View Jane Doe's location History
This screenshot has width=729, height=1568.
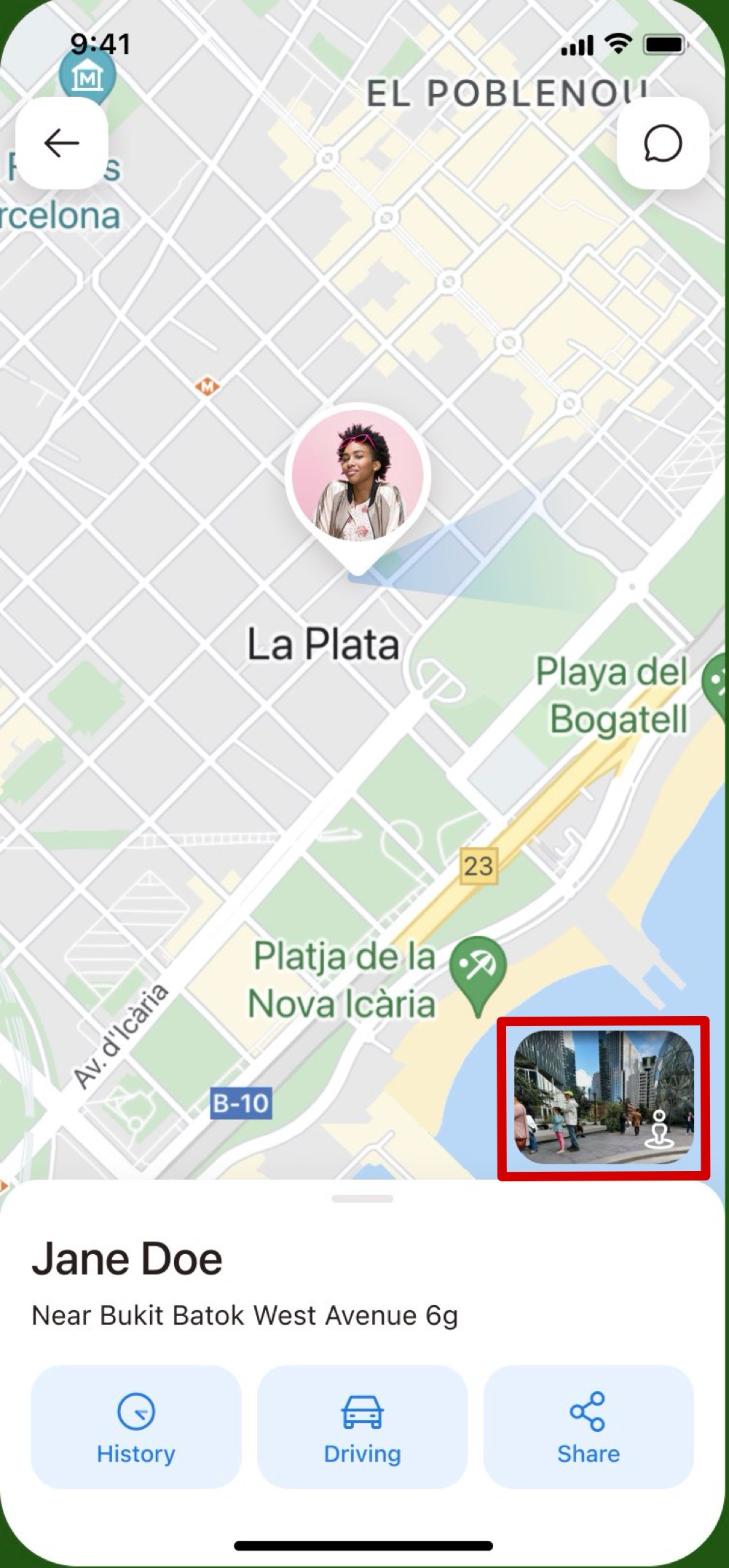[136, 1427]
